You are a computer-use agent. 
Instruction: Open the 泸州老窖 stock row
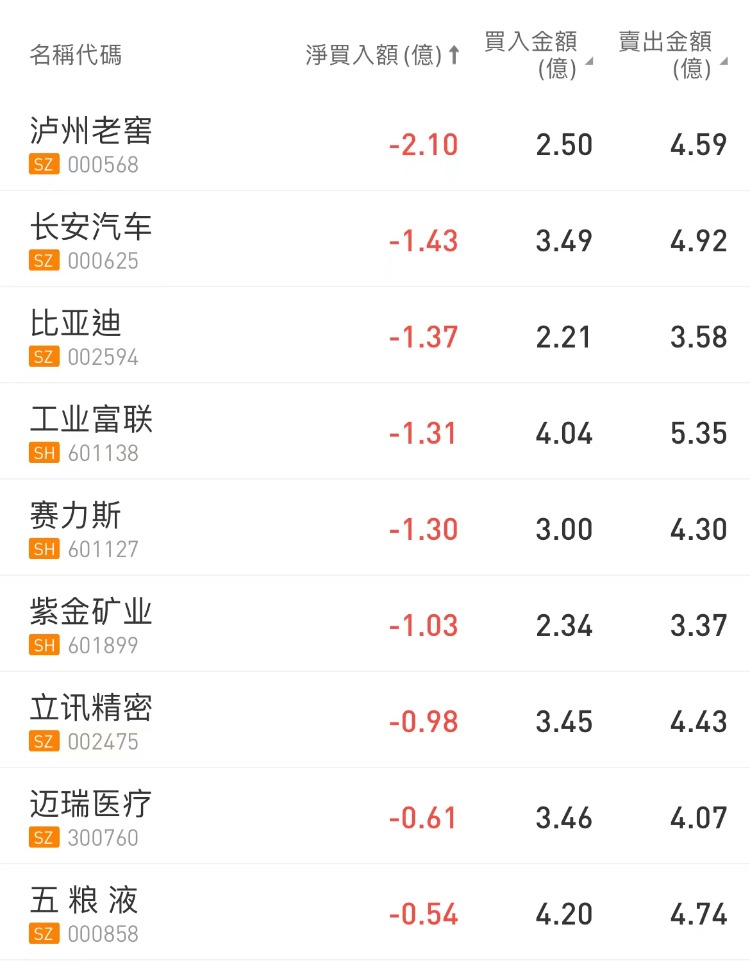pos(91,143)
